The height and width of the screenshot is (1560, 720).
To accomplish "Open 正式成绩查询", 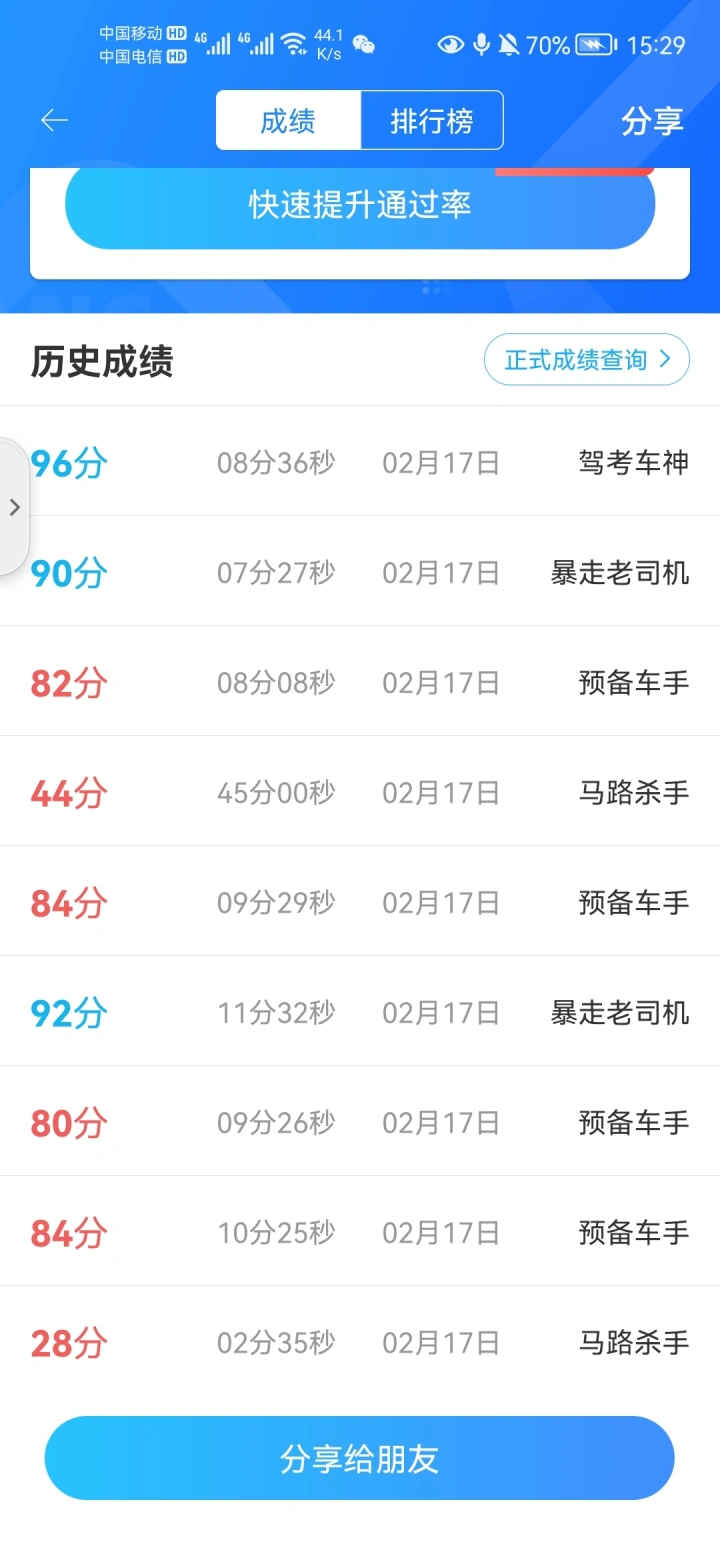I will (587, 359).
